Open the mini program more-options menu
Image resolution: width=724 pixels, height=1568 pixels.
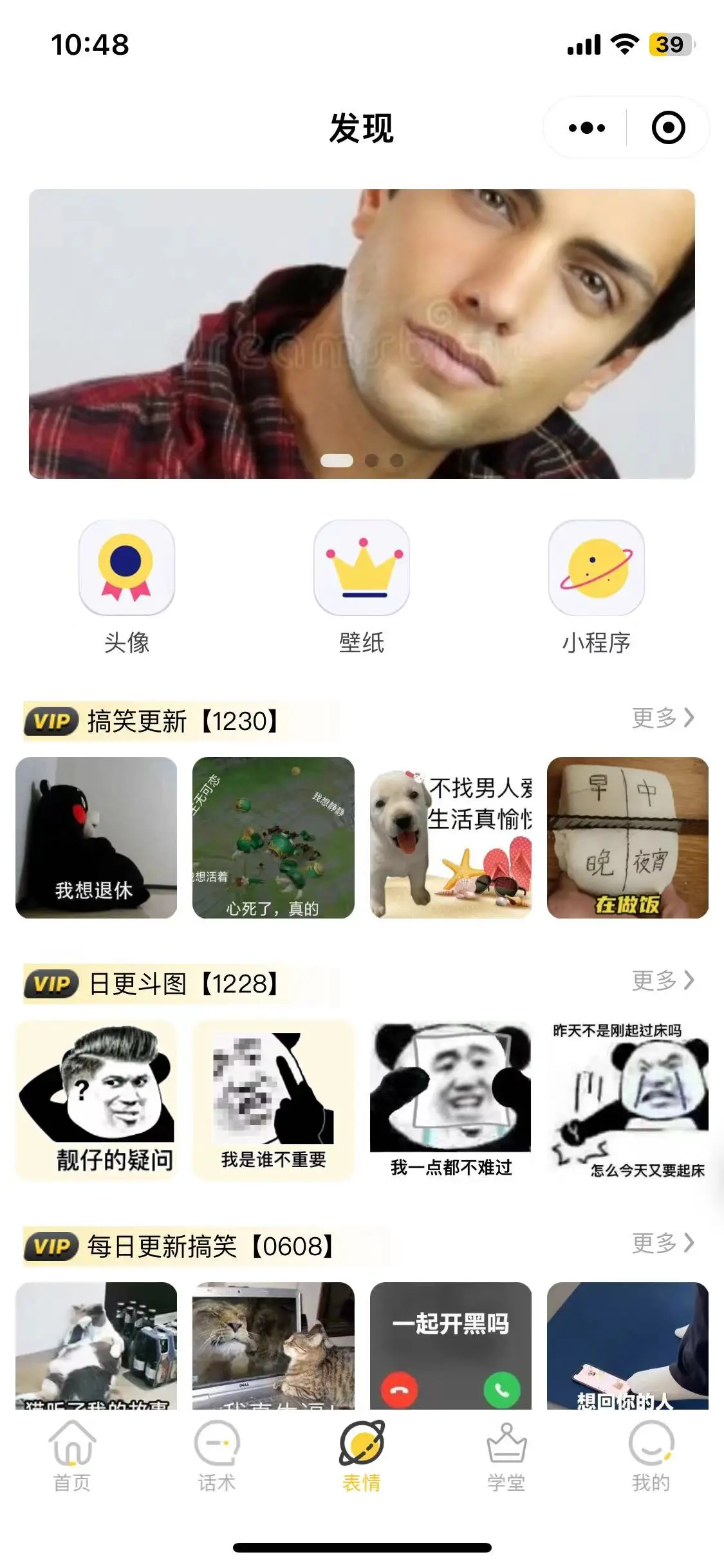(586, 128)
